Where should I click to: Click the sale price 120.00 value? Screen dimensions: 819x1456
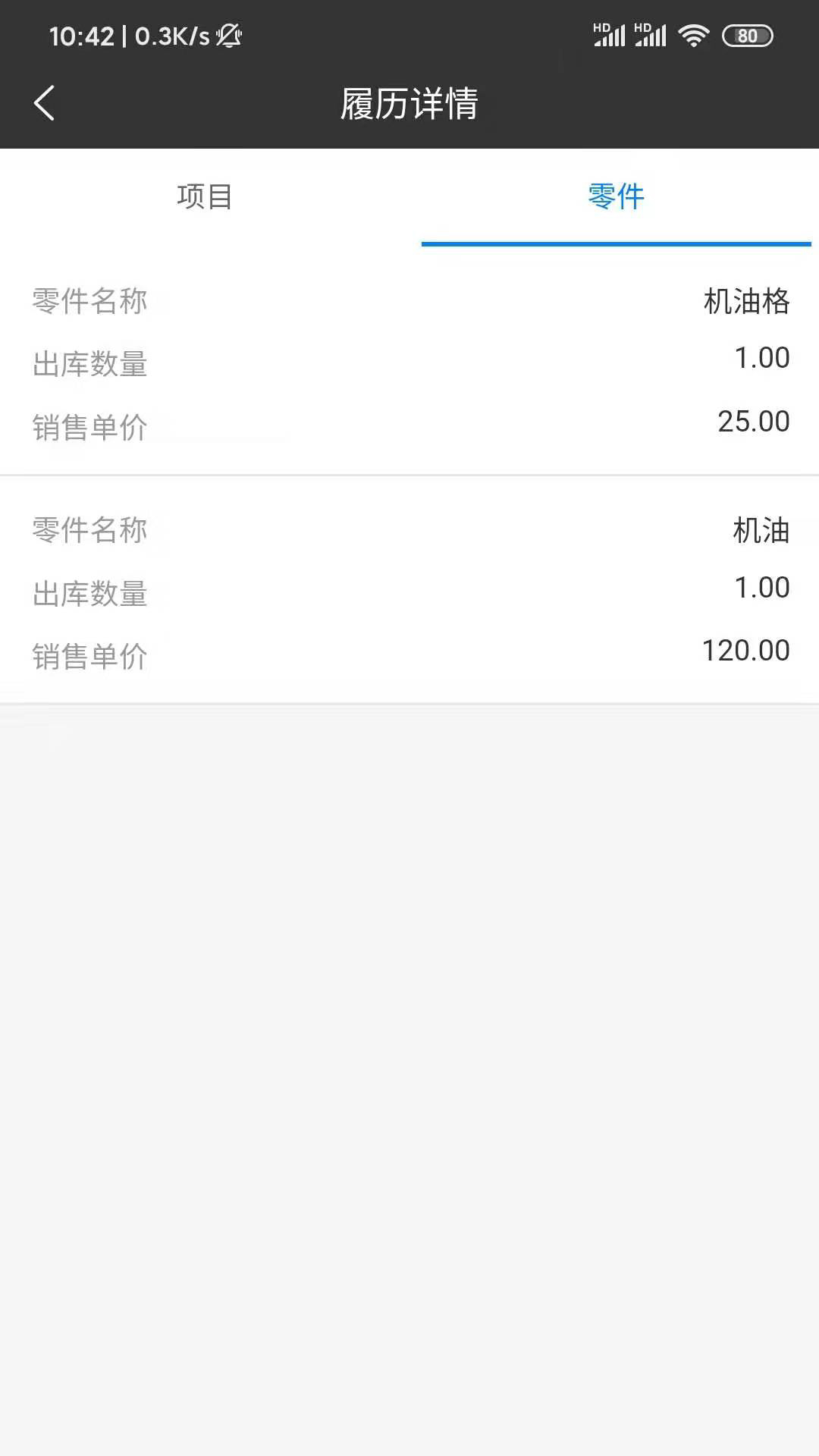tap(743, 651)
